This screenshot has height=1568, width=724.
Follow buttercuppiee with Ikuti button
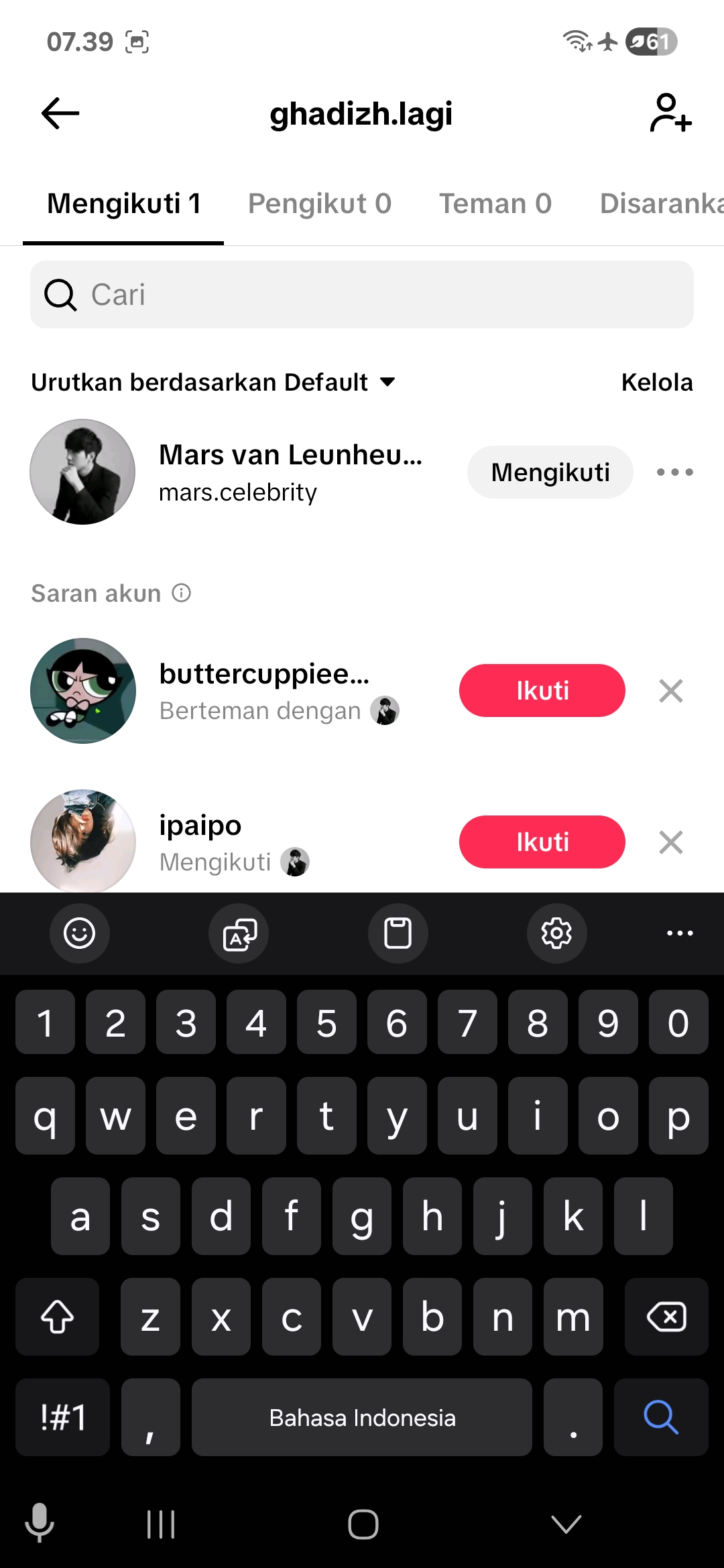click(542, 691)
